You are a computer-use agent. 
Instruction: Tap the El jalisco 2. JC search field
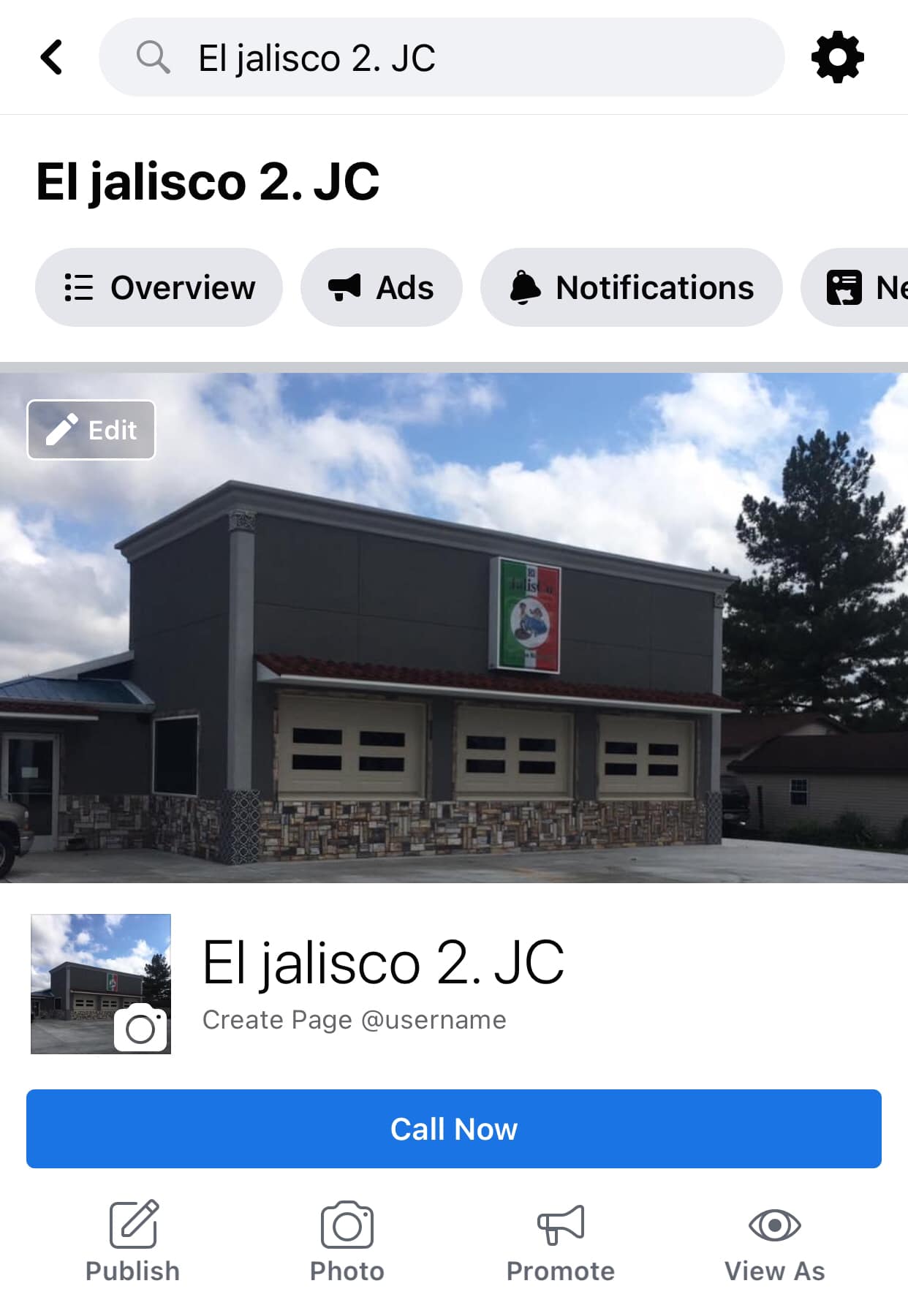click(441, 58)
